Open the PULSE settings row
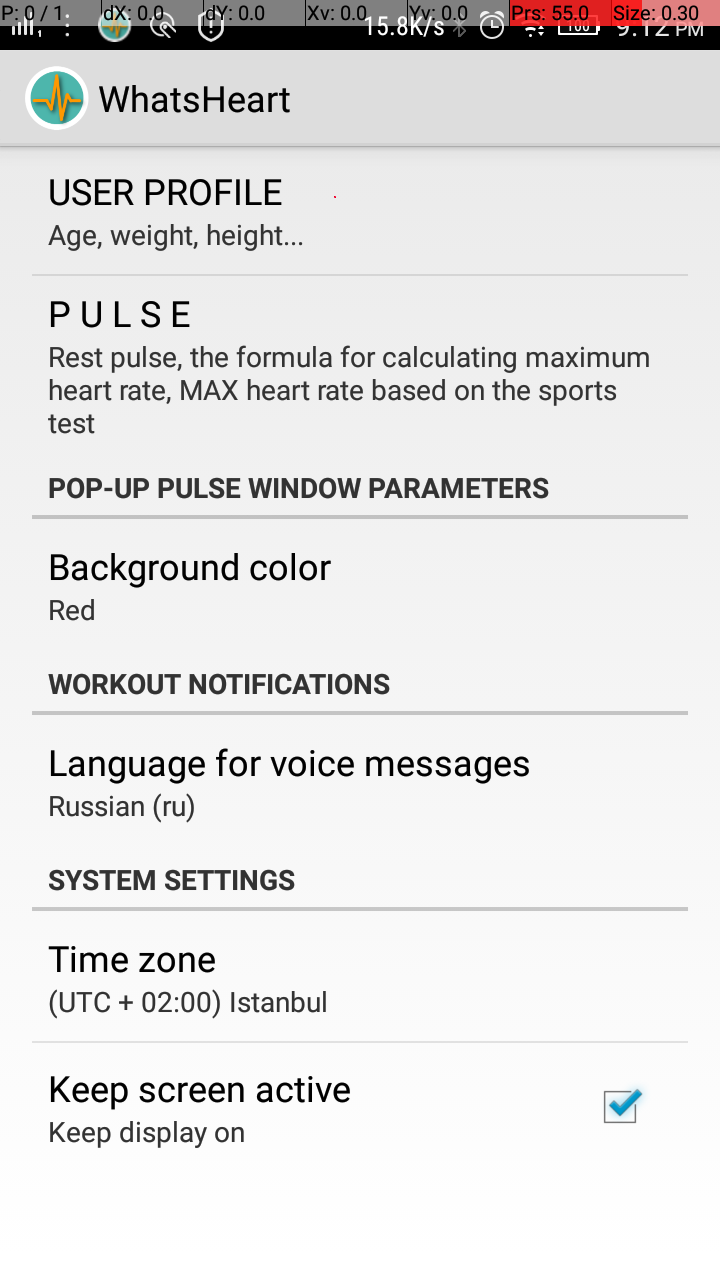Screen dimensions: 720x1280 [x=360, y=366]
